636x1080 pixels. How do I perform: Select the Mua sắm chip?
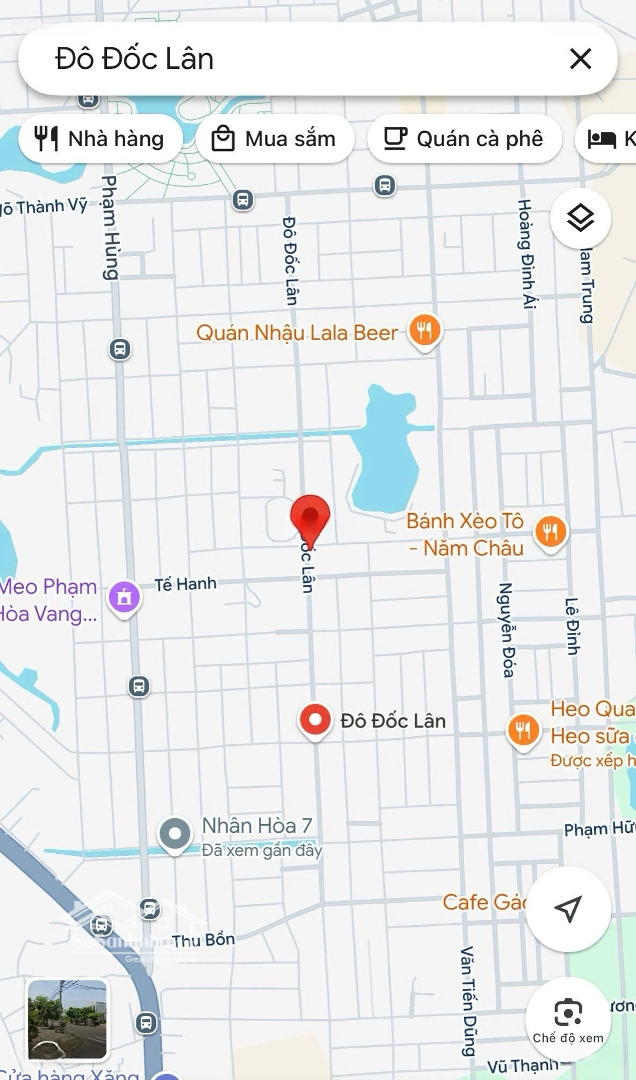(x=275, y=139)
